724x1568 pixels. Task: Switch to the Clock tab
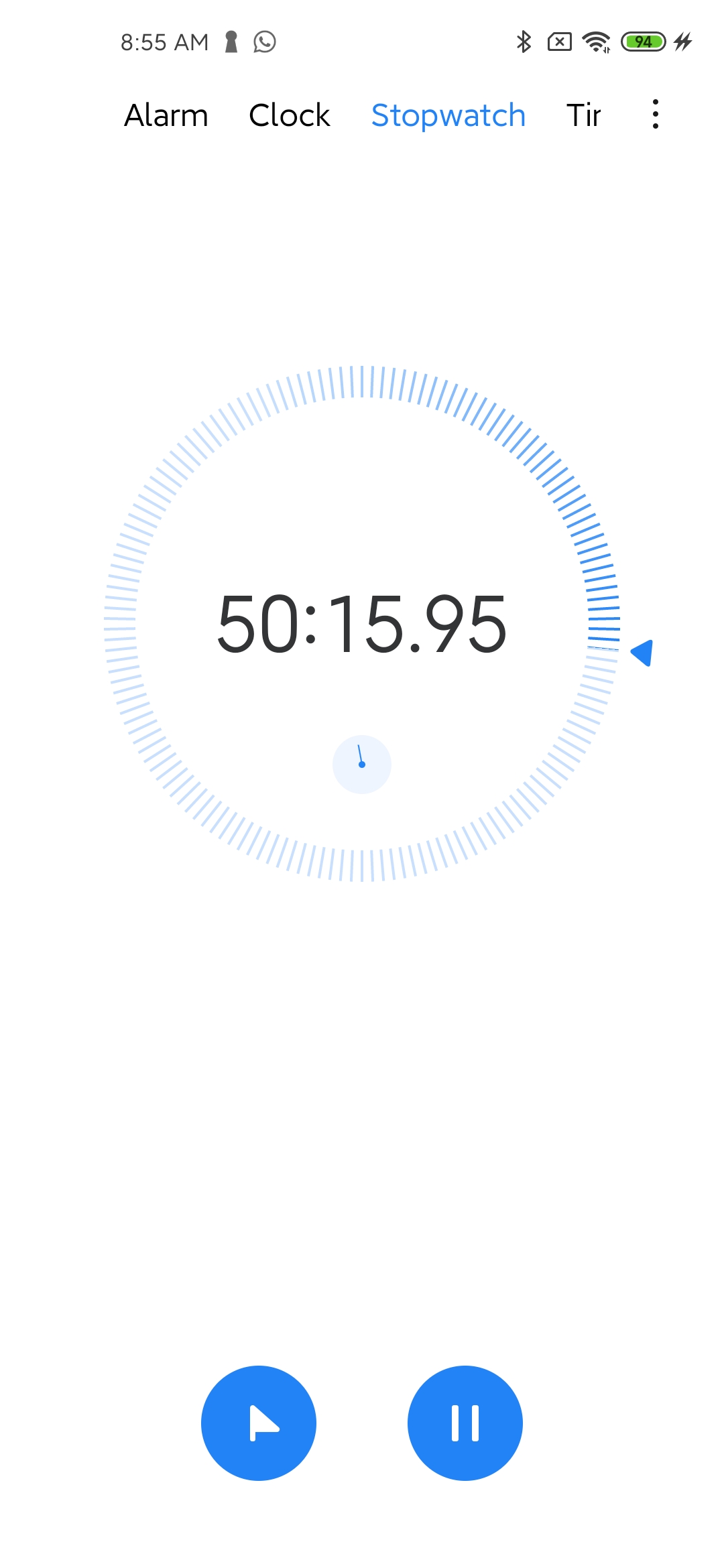(x=289, y=115)
